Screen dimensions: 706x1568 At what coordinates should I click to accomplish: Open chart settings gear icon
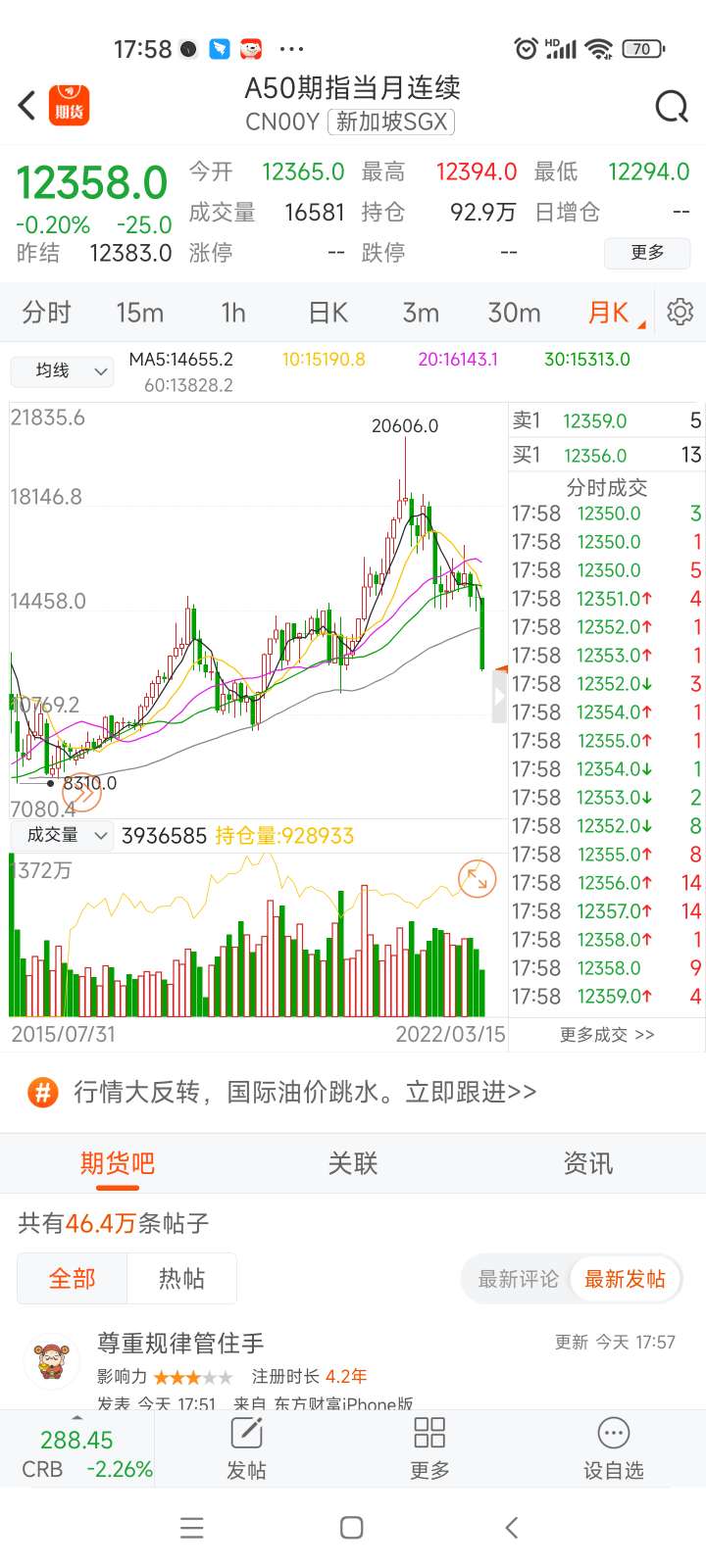[x=680, y=312]
